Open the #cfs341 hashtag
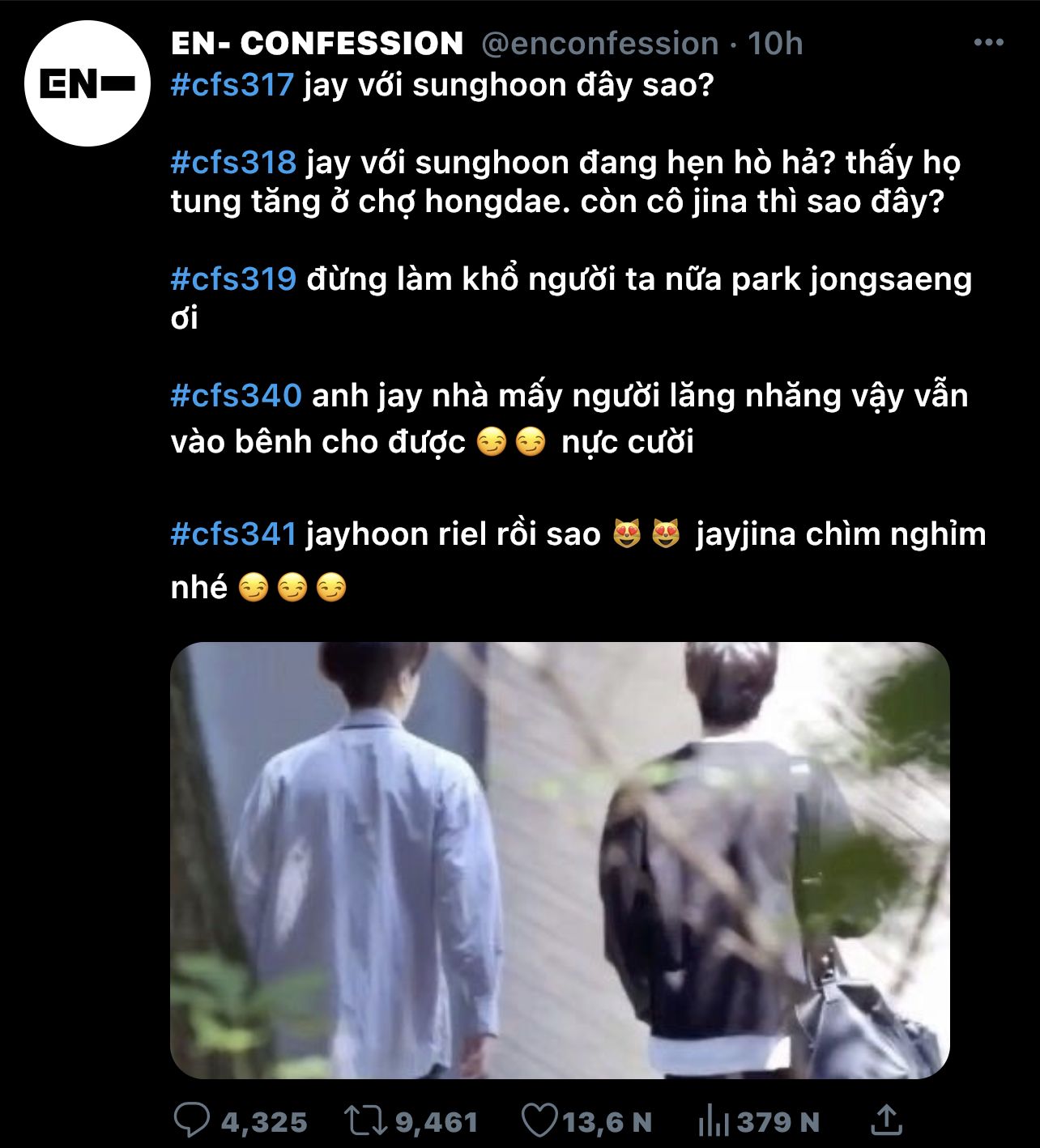The height and width of the screenshot is (1148, 1040). 233,534
